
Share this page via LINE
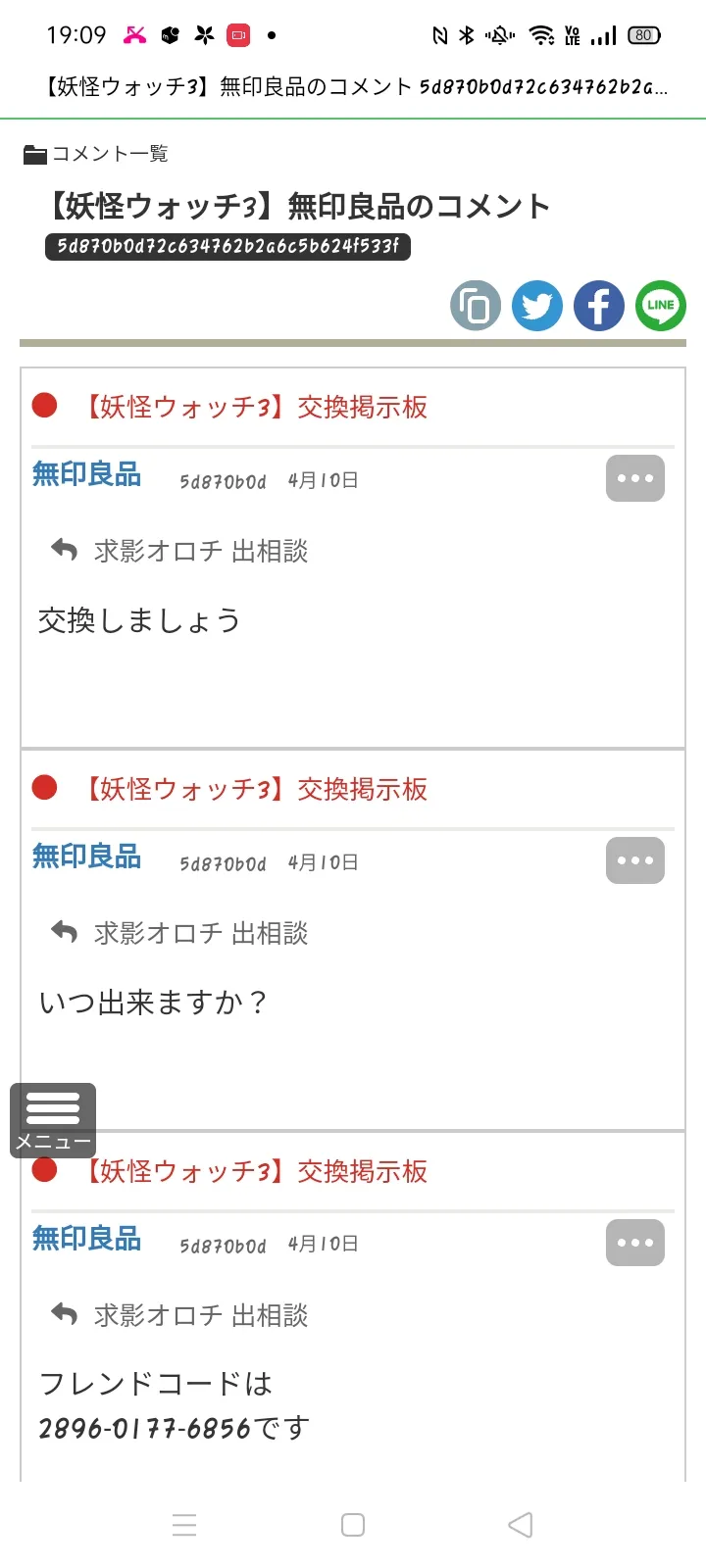pyautogui.click(x=661, y=306)
